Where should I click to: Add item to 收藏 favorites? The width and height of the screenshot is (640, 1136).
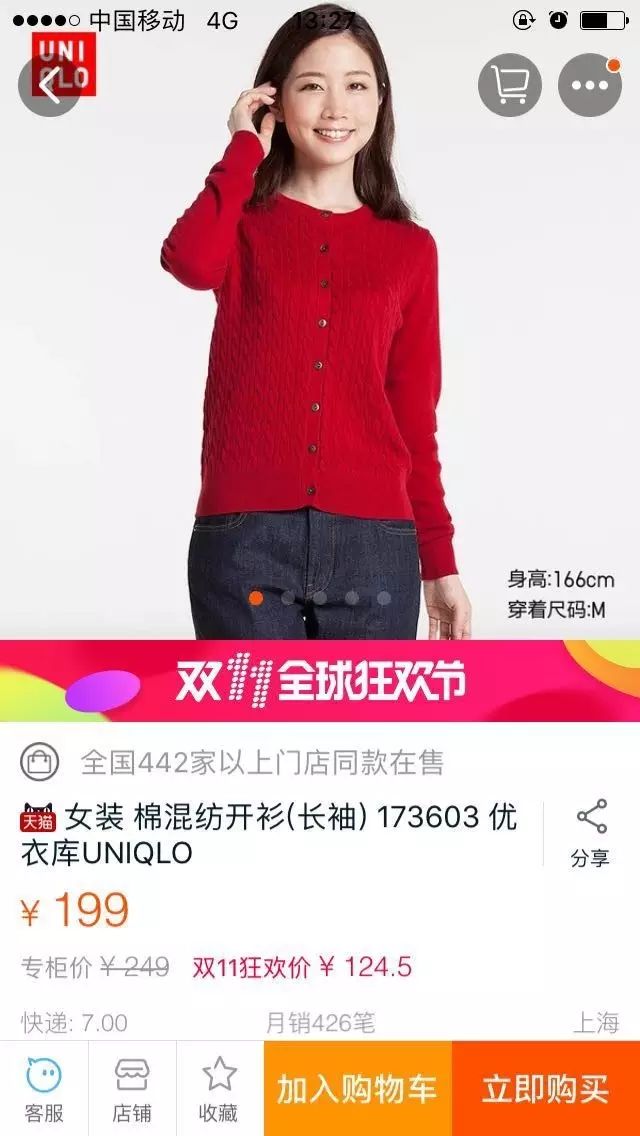[219, 1089]
